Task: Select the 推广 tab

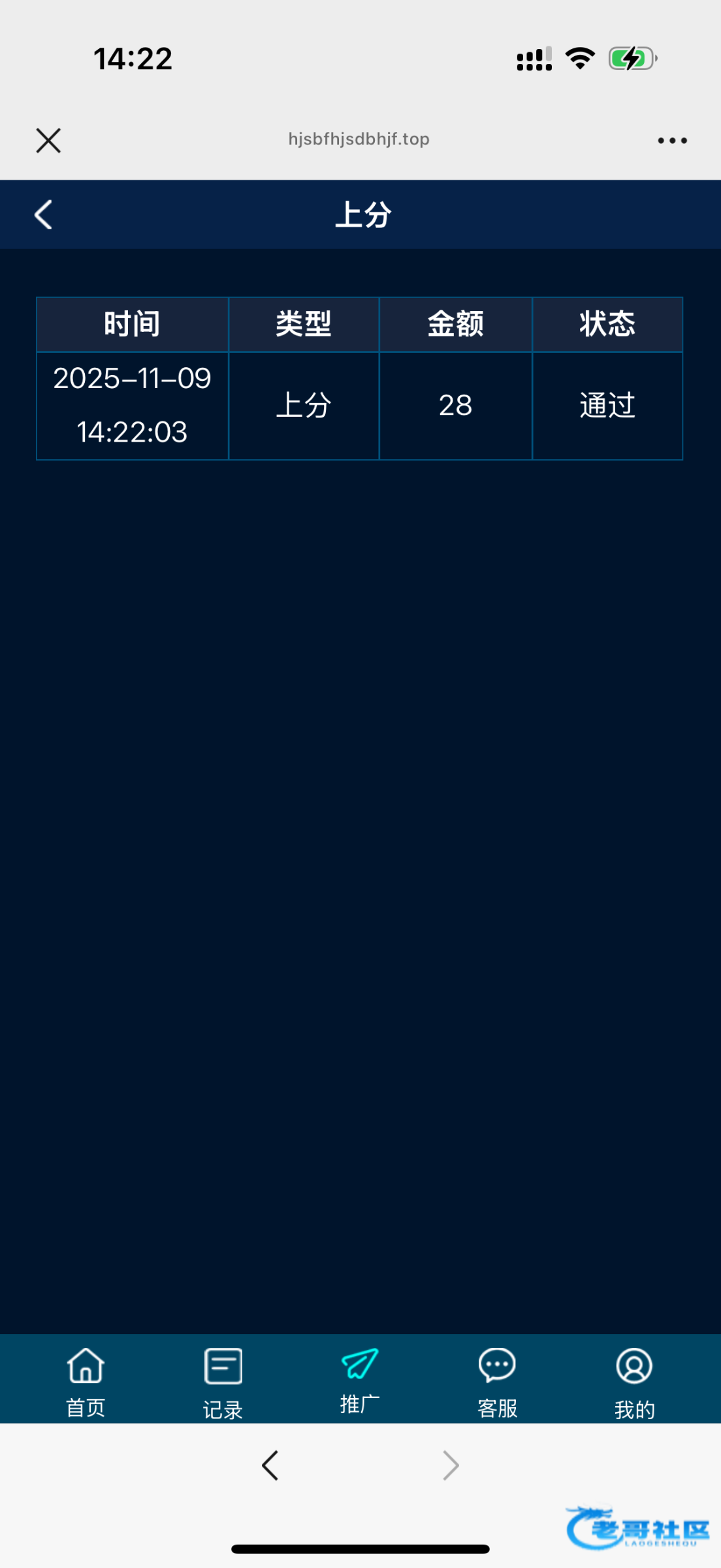Action: pos(360,1377)
